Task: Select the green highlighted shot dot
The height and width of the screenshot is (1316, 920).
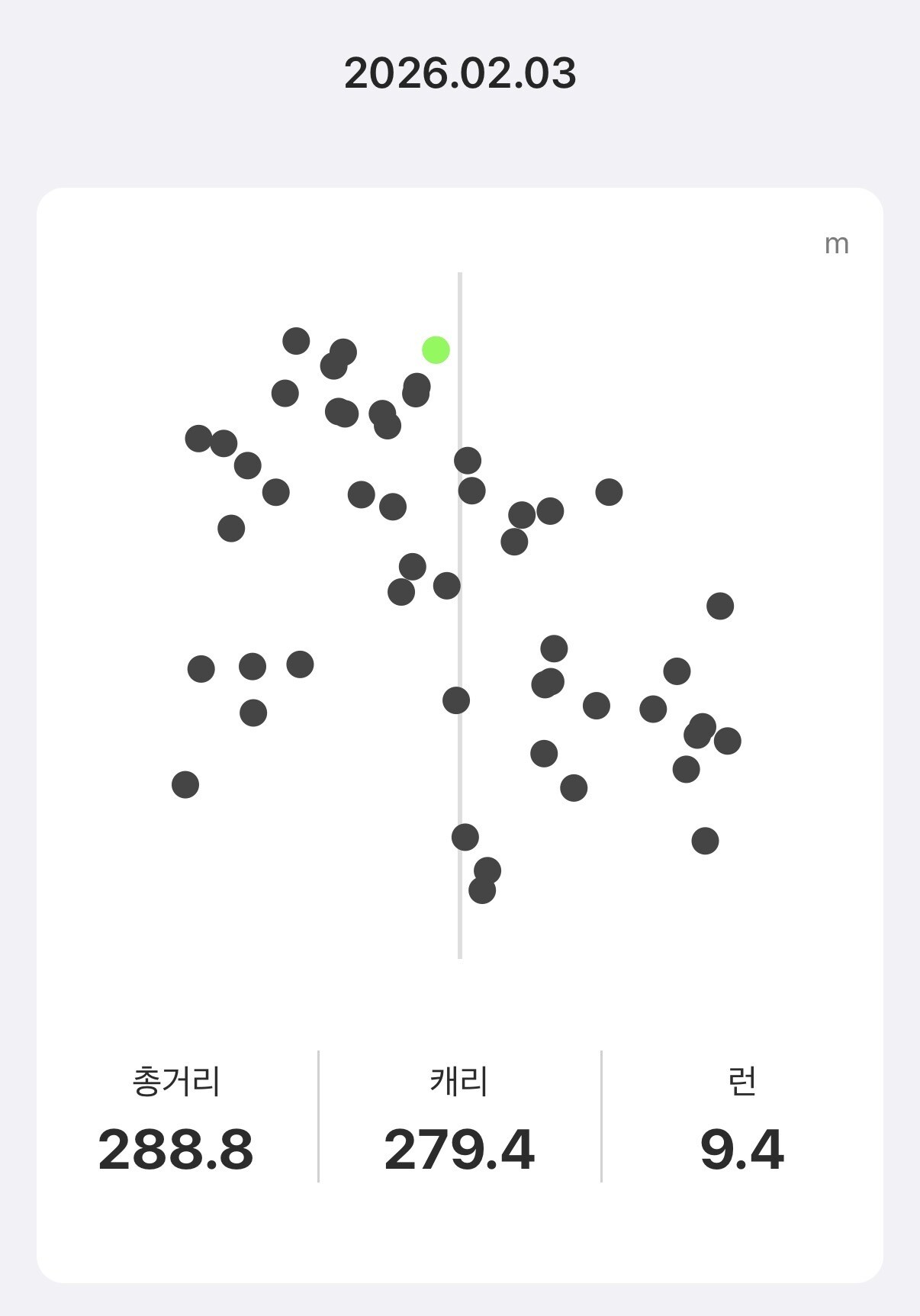Action: pyautogui.click(x=436, y=350)
